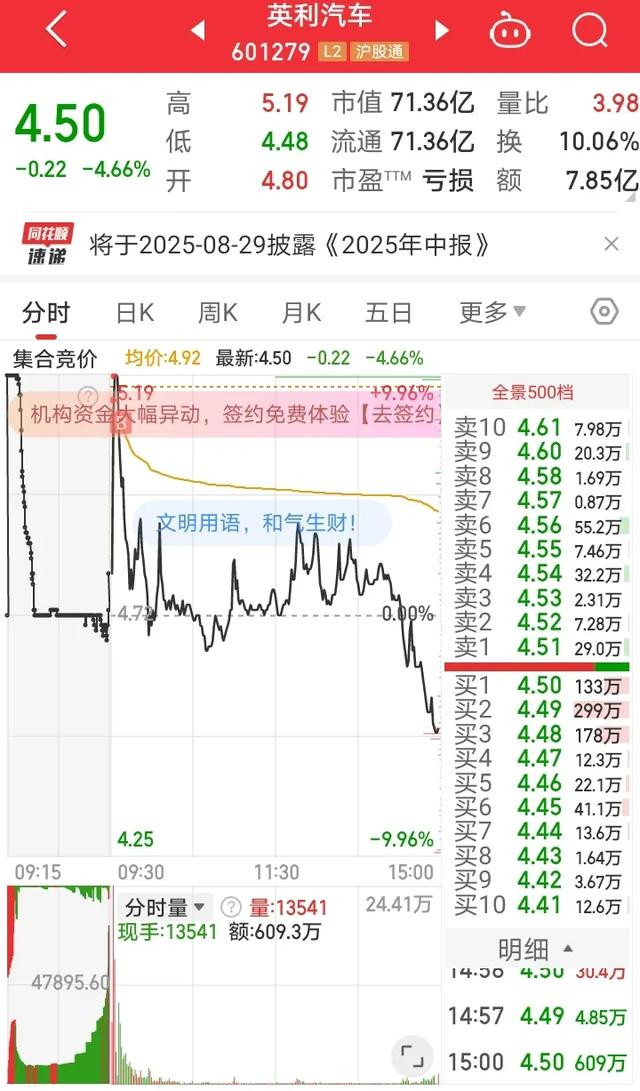Switch to the 日K tab
Viewport: 640px width, 1091px height.
[135, 312]
